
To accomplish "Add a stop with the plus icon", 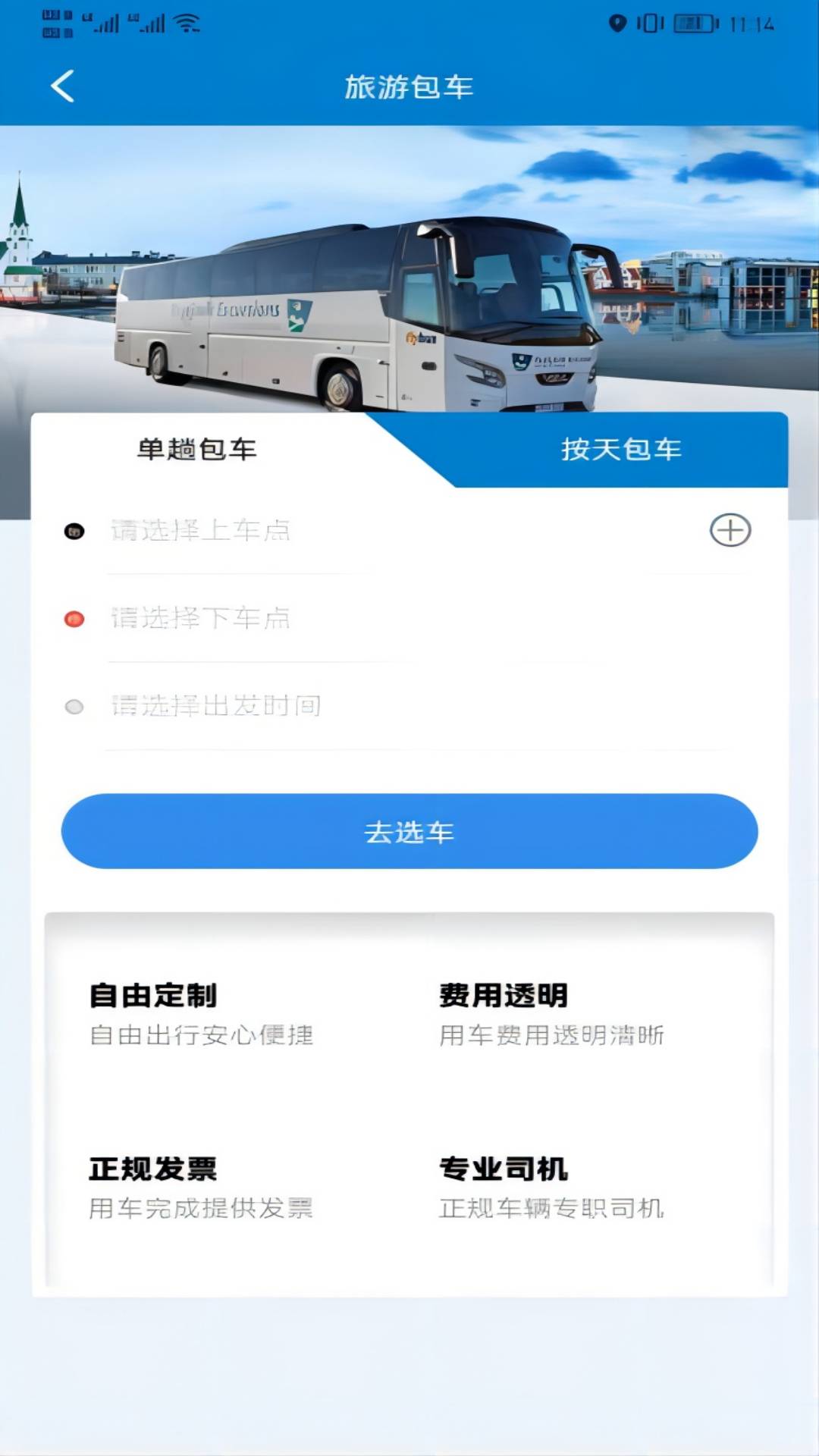I will click(730, 530).
